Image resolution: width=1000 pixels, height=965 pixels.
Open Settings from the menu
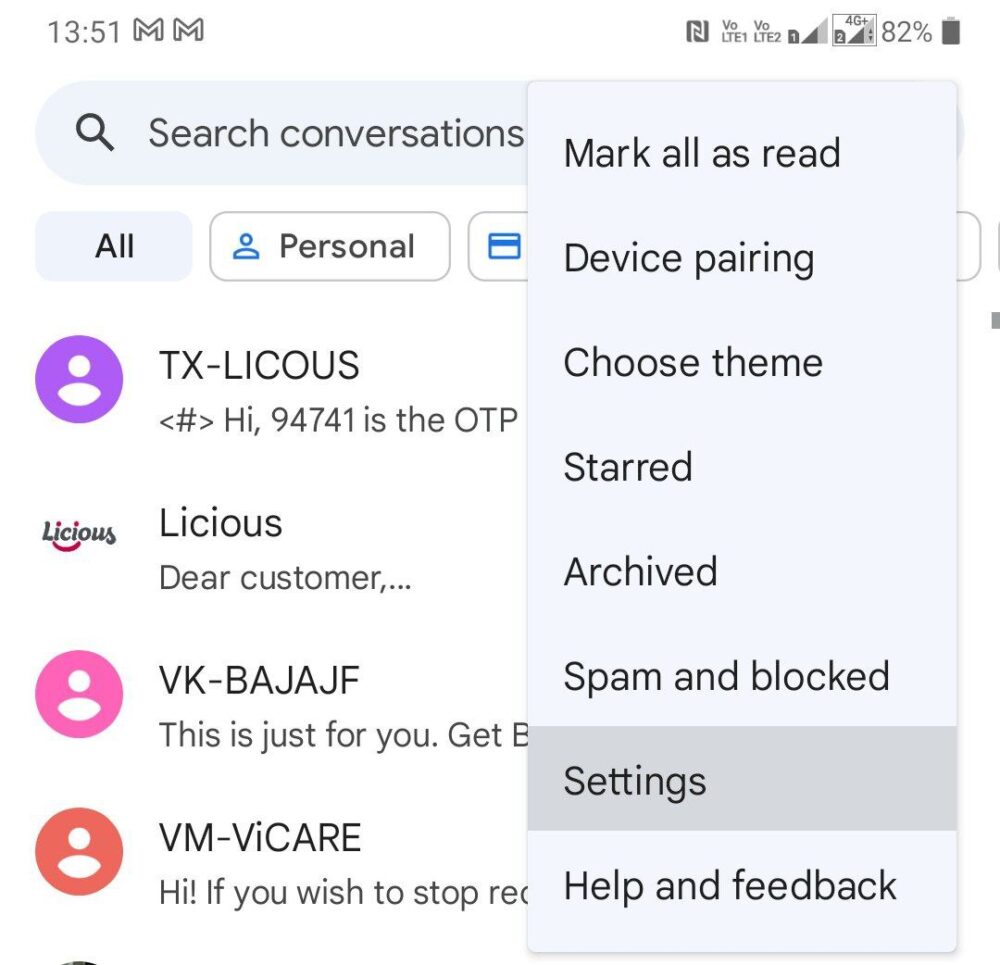click(x=742, y=778)
